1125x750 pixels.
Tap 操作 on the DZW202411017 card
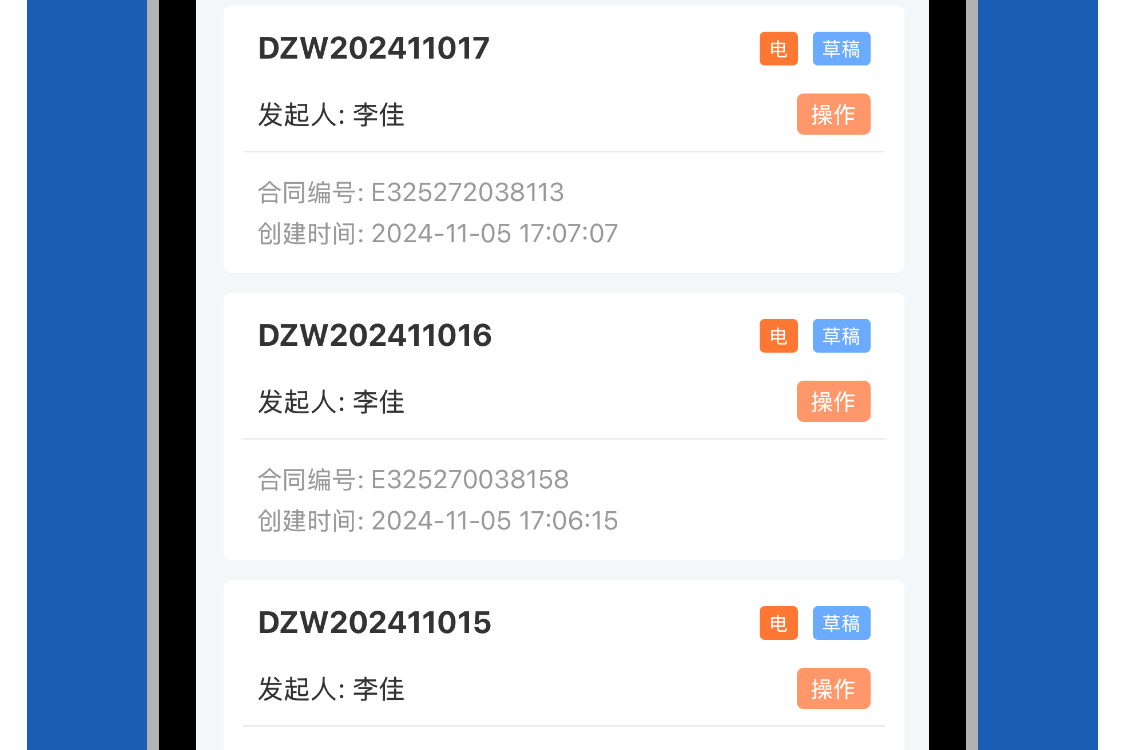tap(833, 114)
